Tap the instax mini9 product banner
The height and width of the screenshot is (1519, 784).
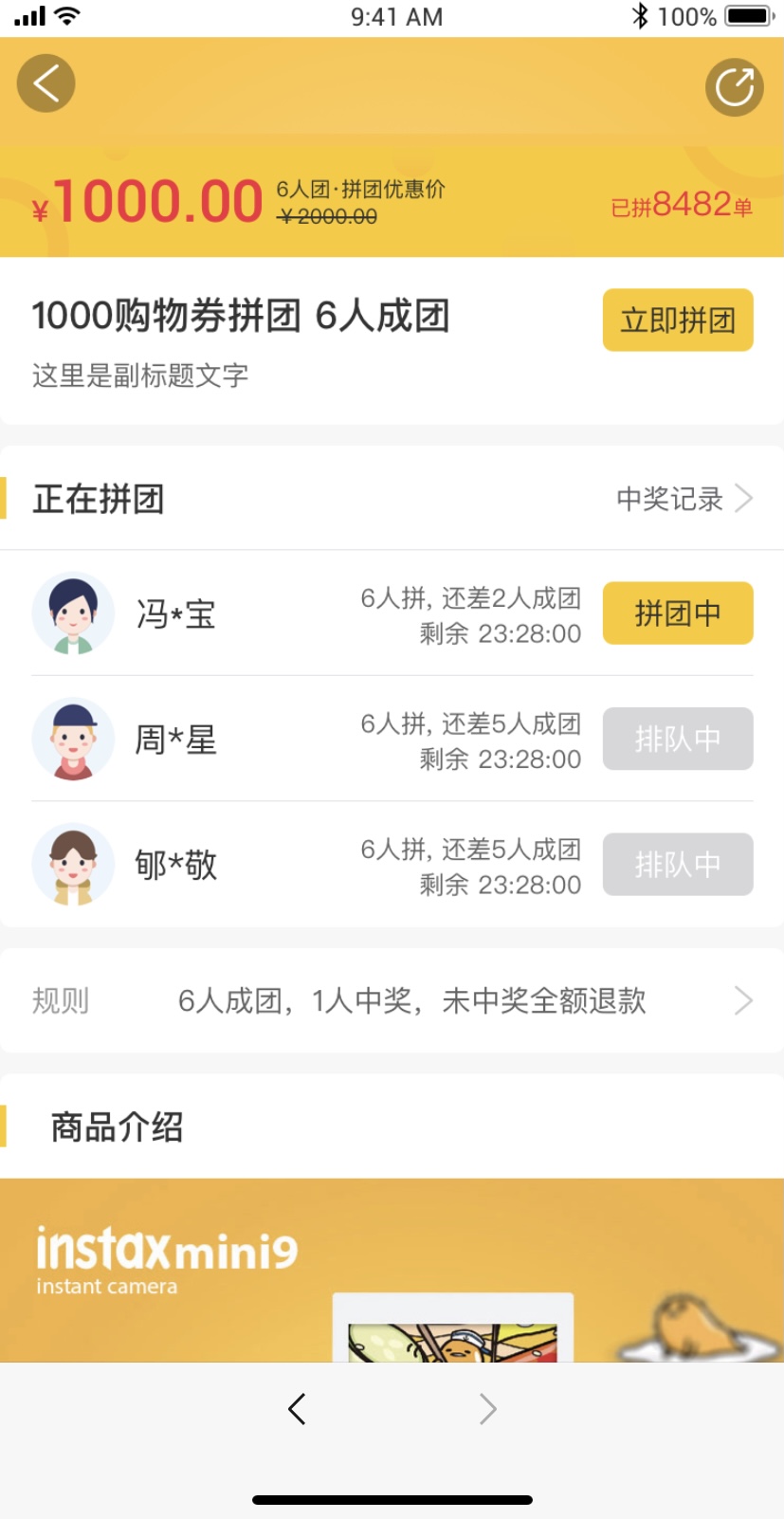[392, 1271]
